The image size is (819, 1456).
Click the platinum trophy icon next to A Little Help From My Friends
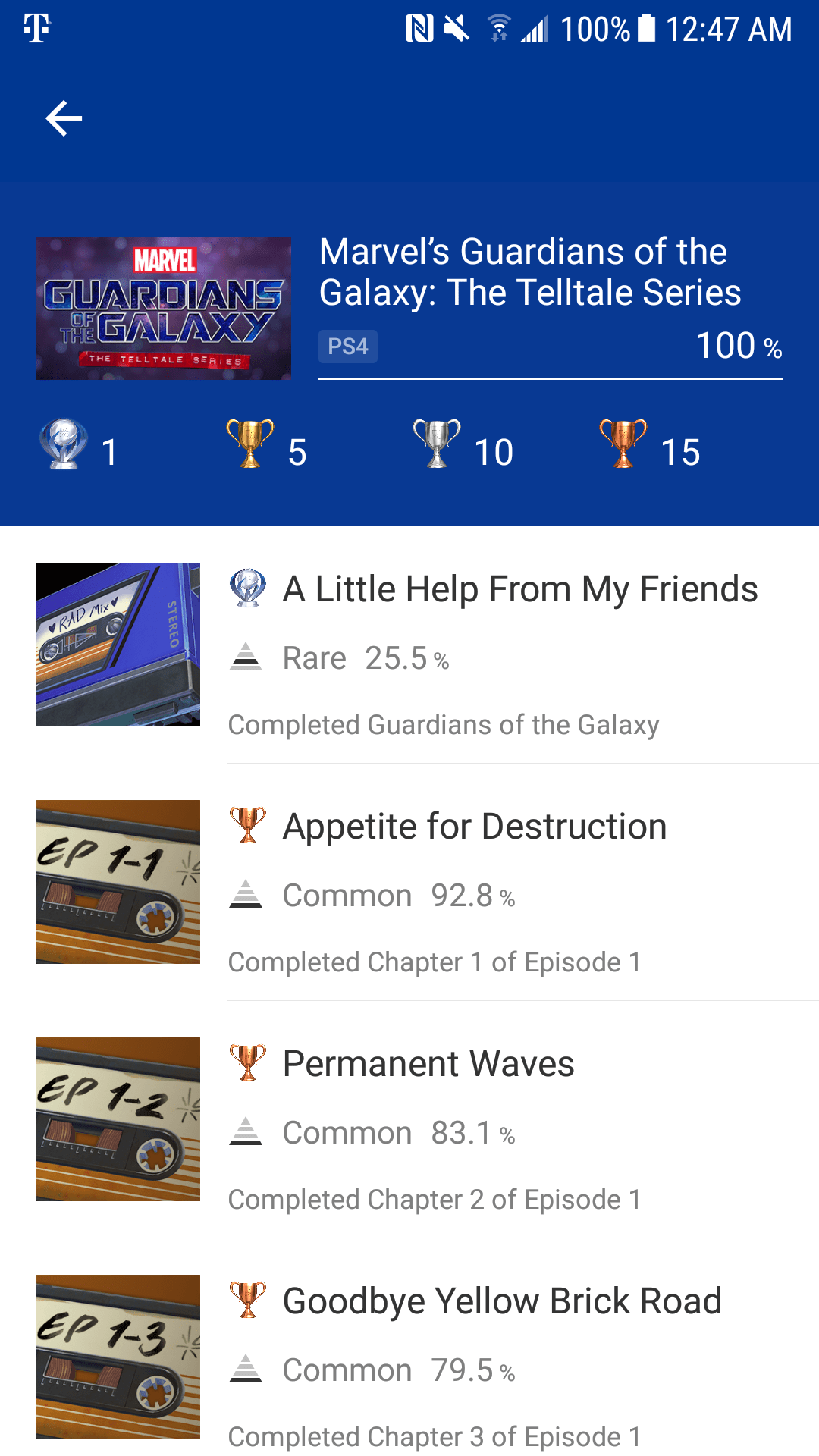[x=248, y=588]
